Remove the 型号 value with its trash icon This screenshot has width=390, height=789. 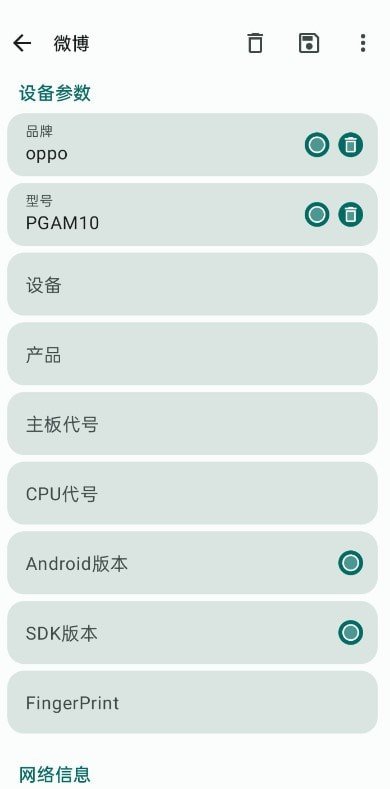pyautogui.click(x=351, y=215)
